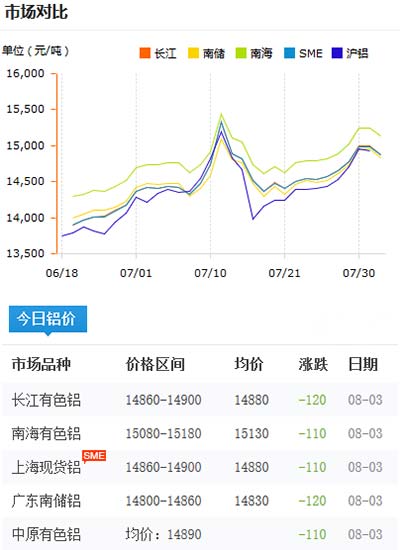Open the 上海现货铝 row
This screenshot has height=550, width=400.
point(200,467)
